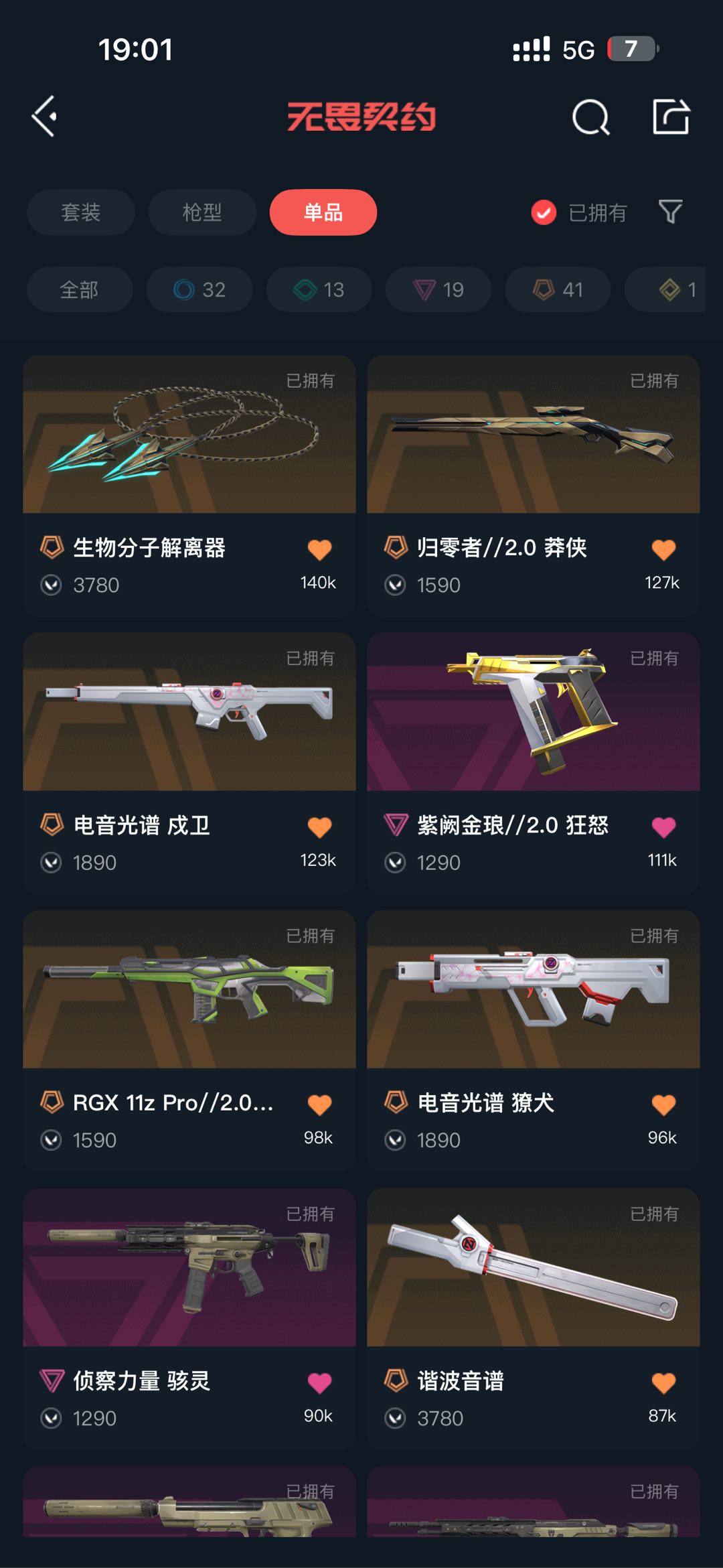Select the 全部 filter chip
The image size is (723, 1568).
(x=80, y=289)
